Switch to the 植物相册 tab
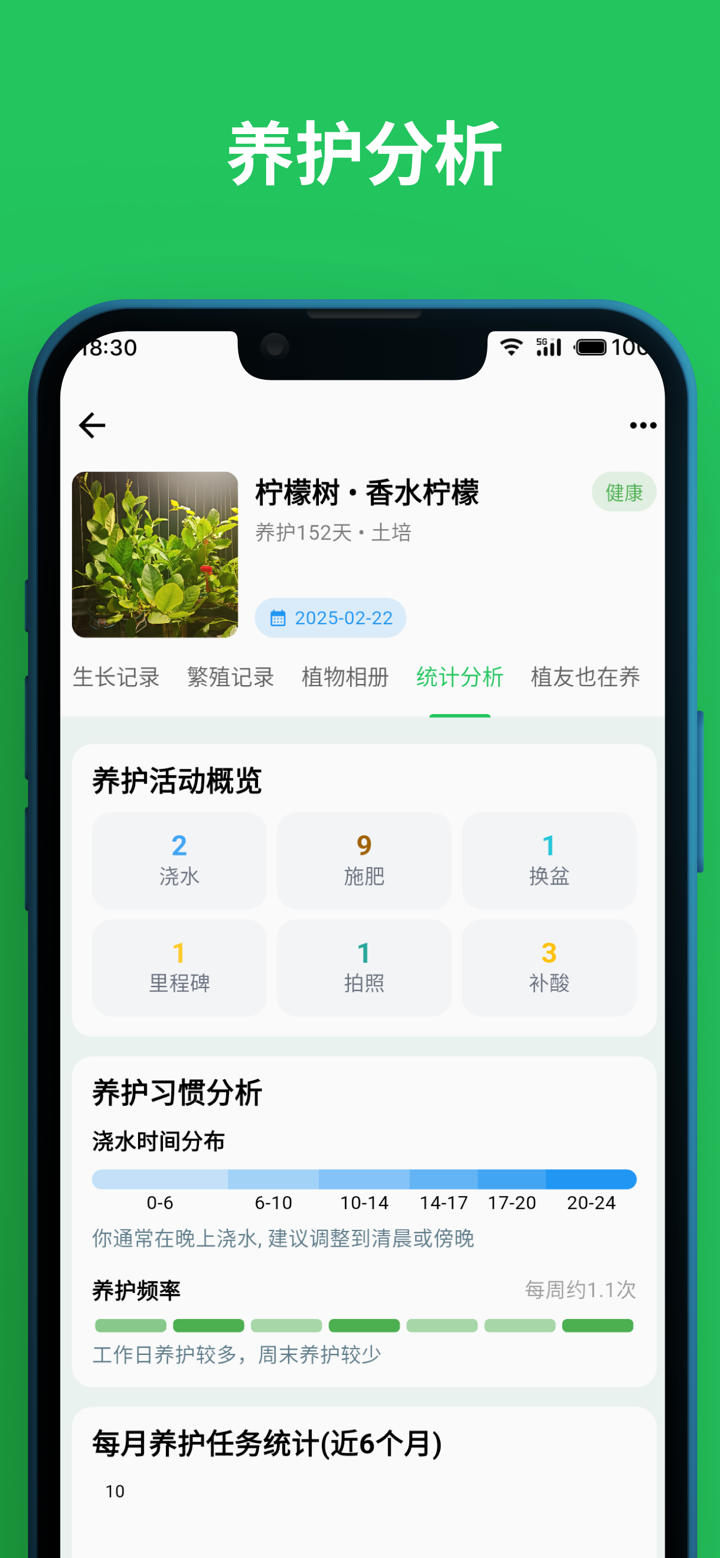The image size is (720, 1558). (344, 677)
